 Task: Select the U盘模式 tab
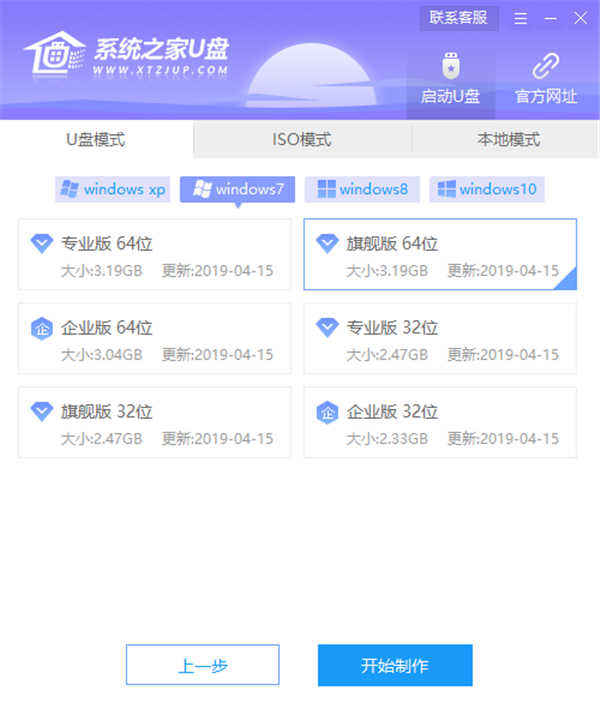tap(96, 140)
